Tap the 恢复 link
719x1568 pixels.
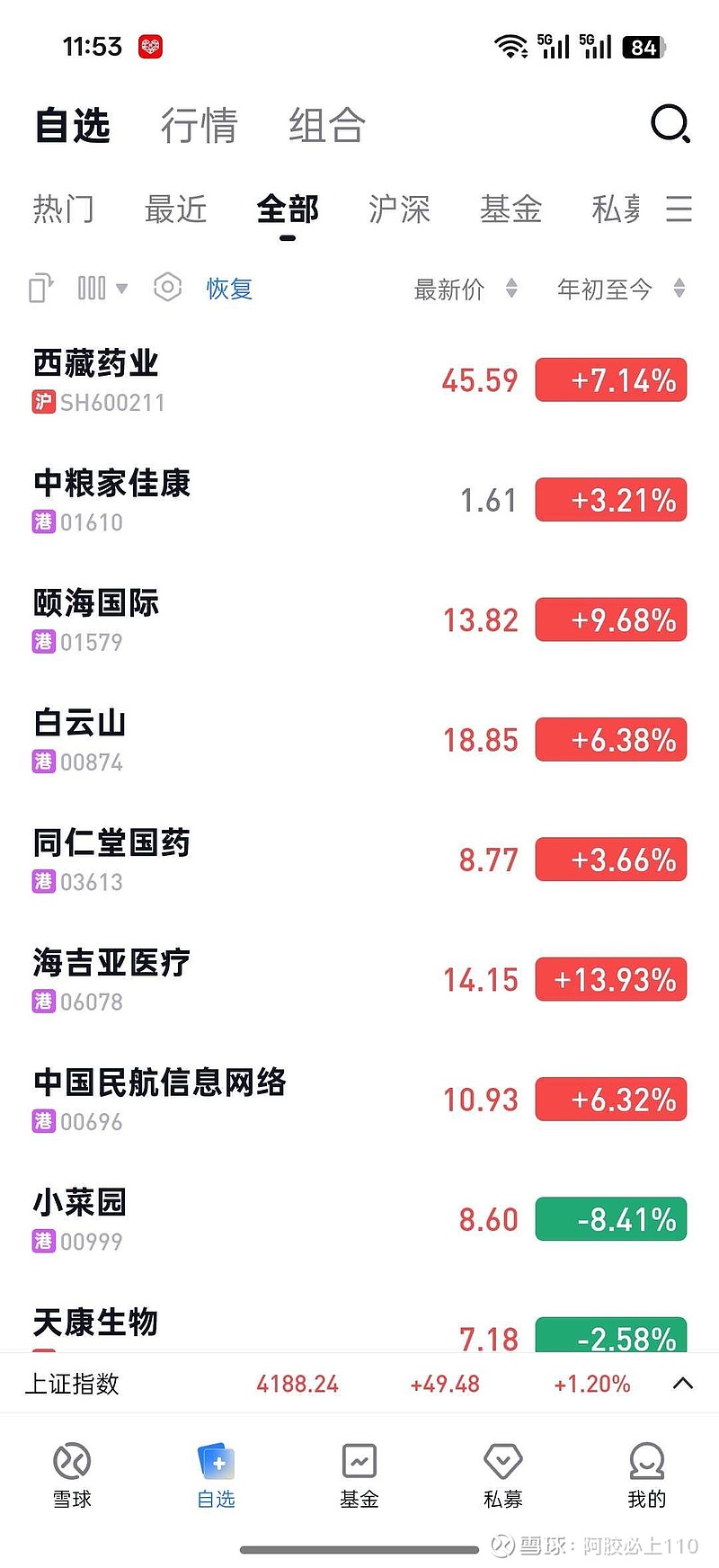(229, 289)
